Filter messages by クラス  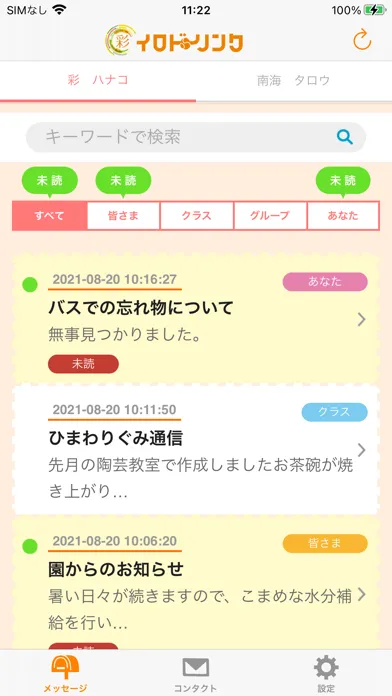pos(196,216)
